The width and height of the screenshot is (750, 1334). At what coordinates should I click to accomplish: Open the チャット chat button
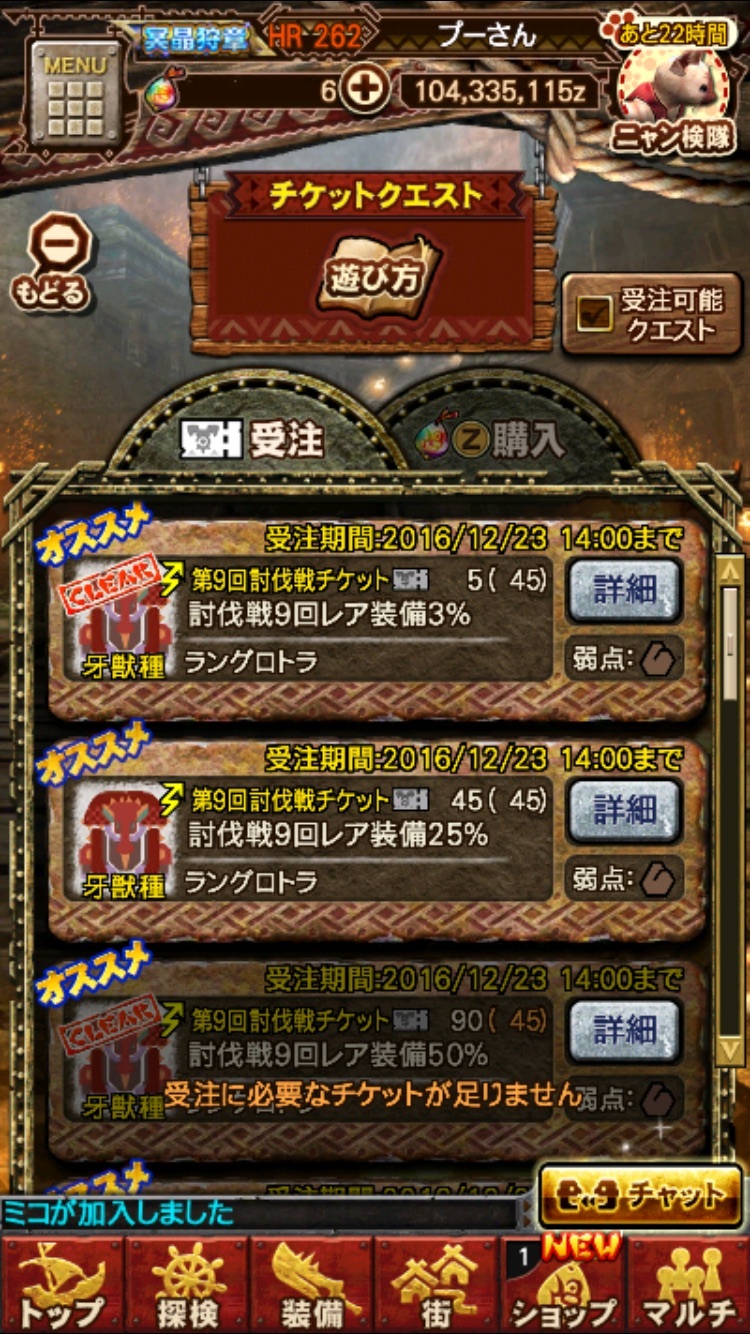coord(640,1196)
